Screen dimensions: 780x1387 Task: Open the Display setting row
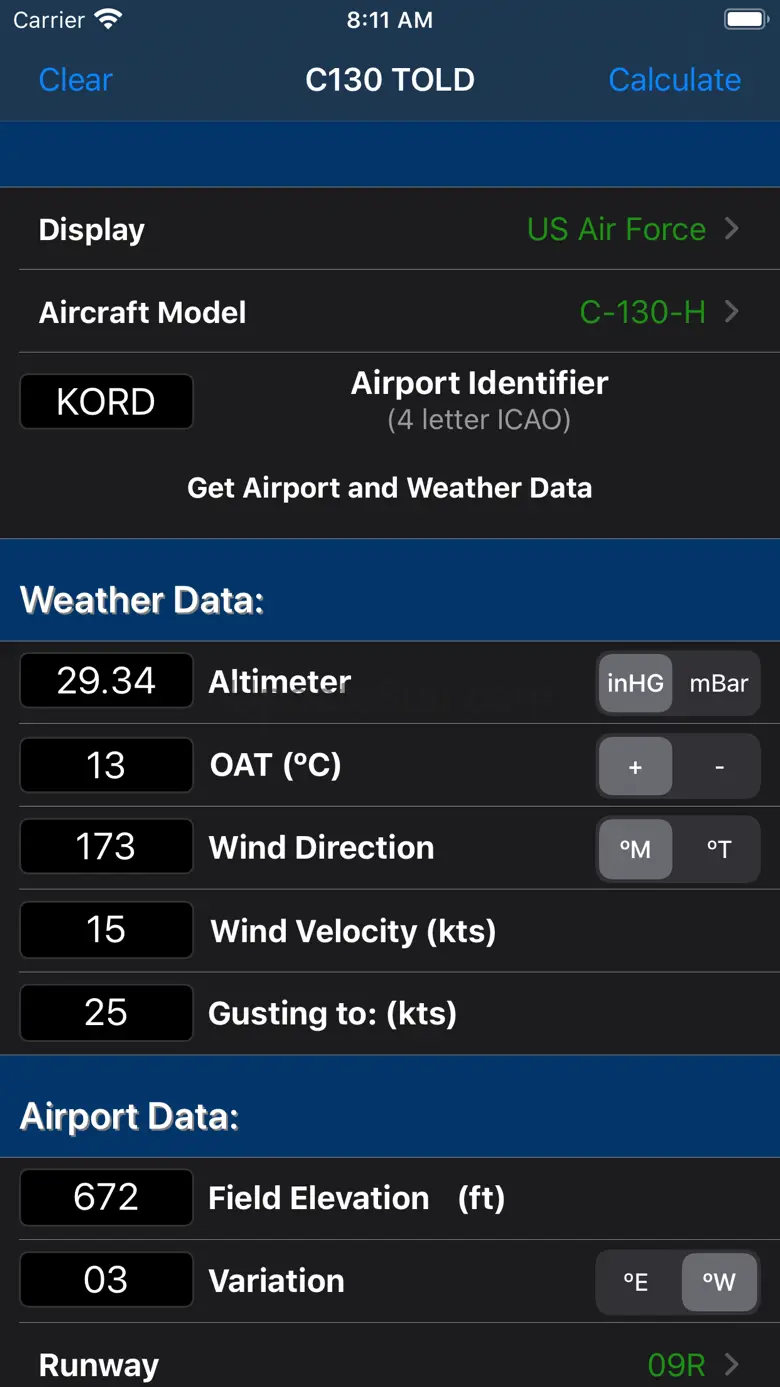(x=390, y=229)
